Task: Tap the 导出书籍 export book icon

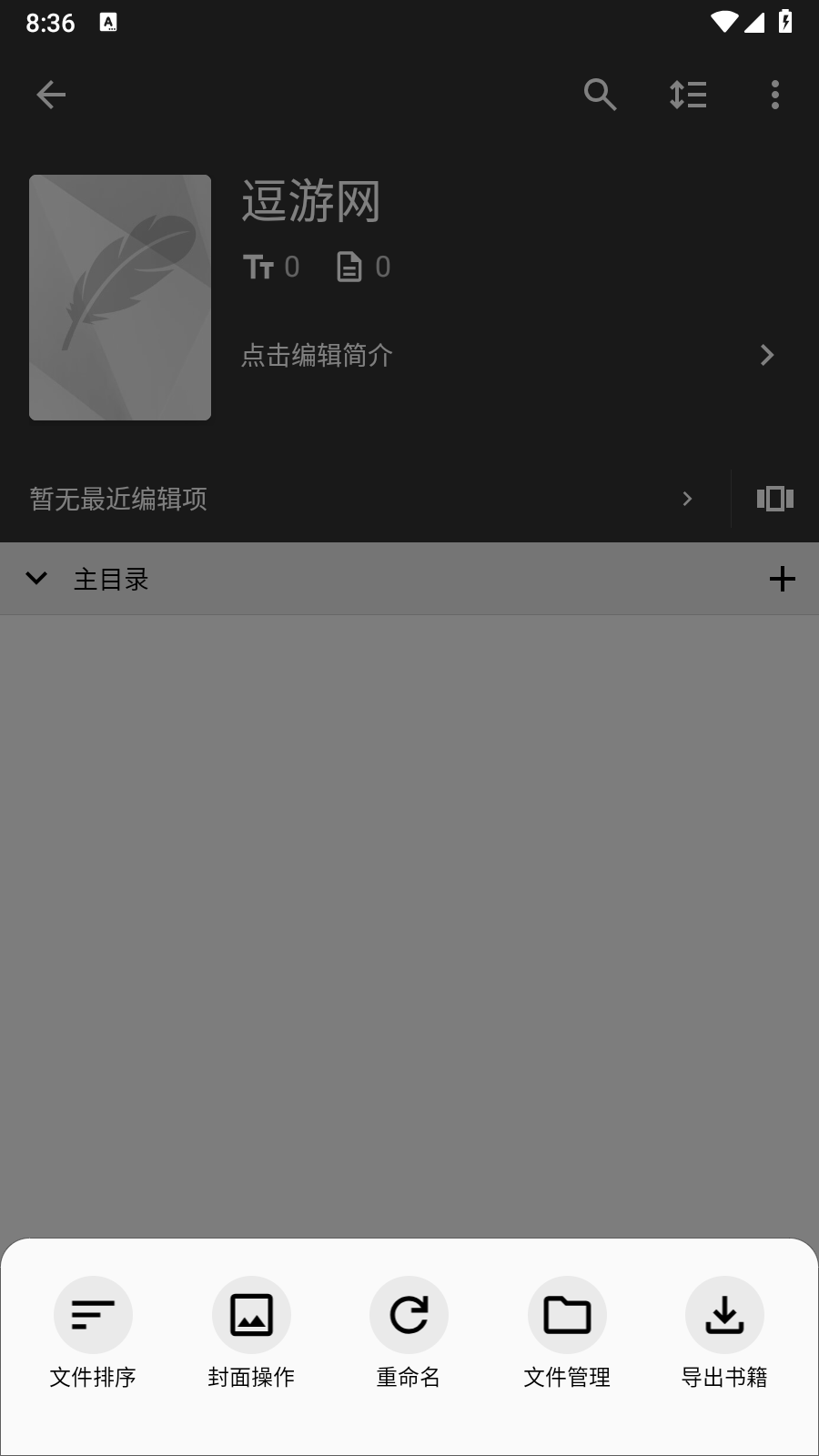Action: [724, 1314]
